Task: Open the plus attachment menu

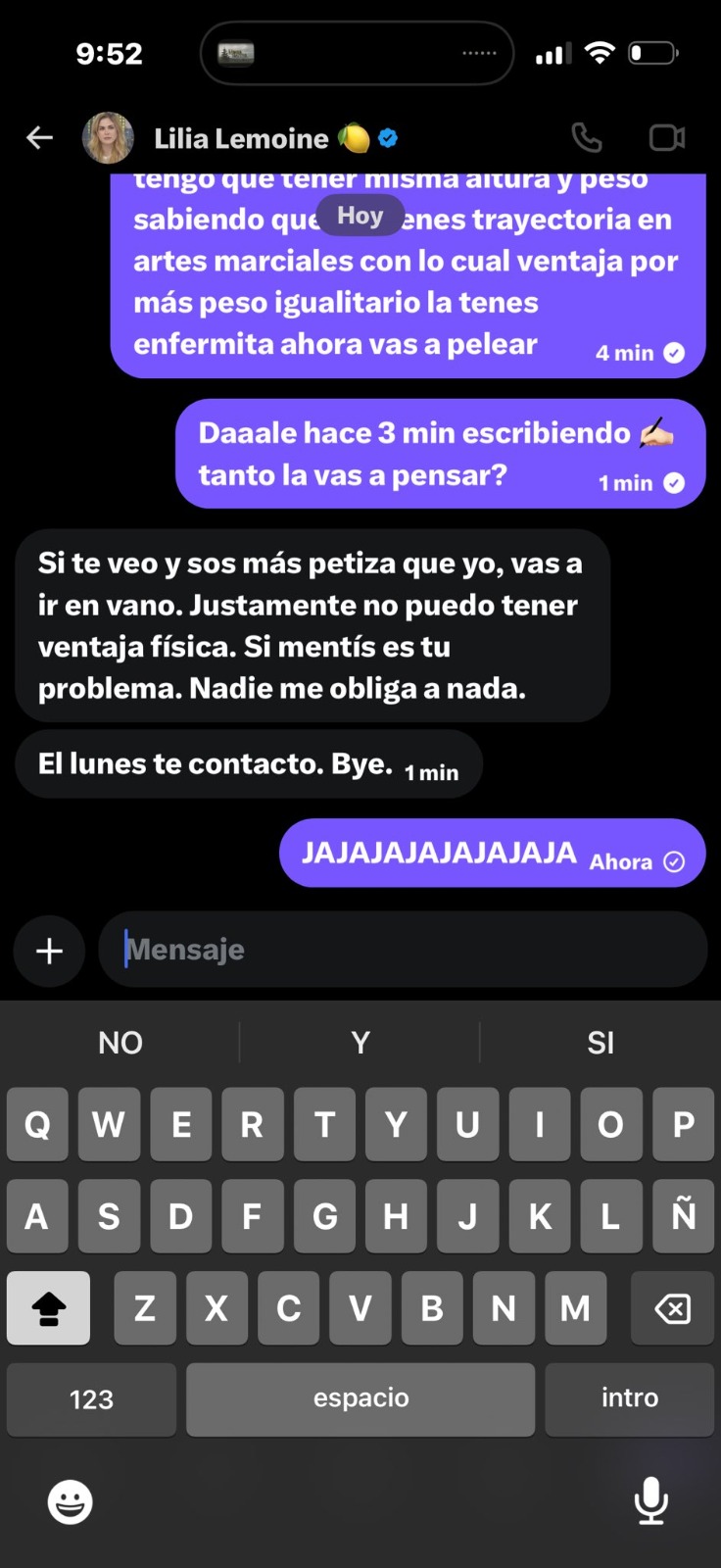Action: (x=49, y=951)
